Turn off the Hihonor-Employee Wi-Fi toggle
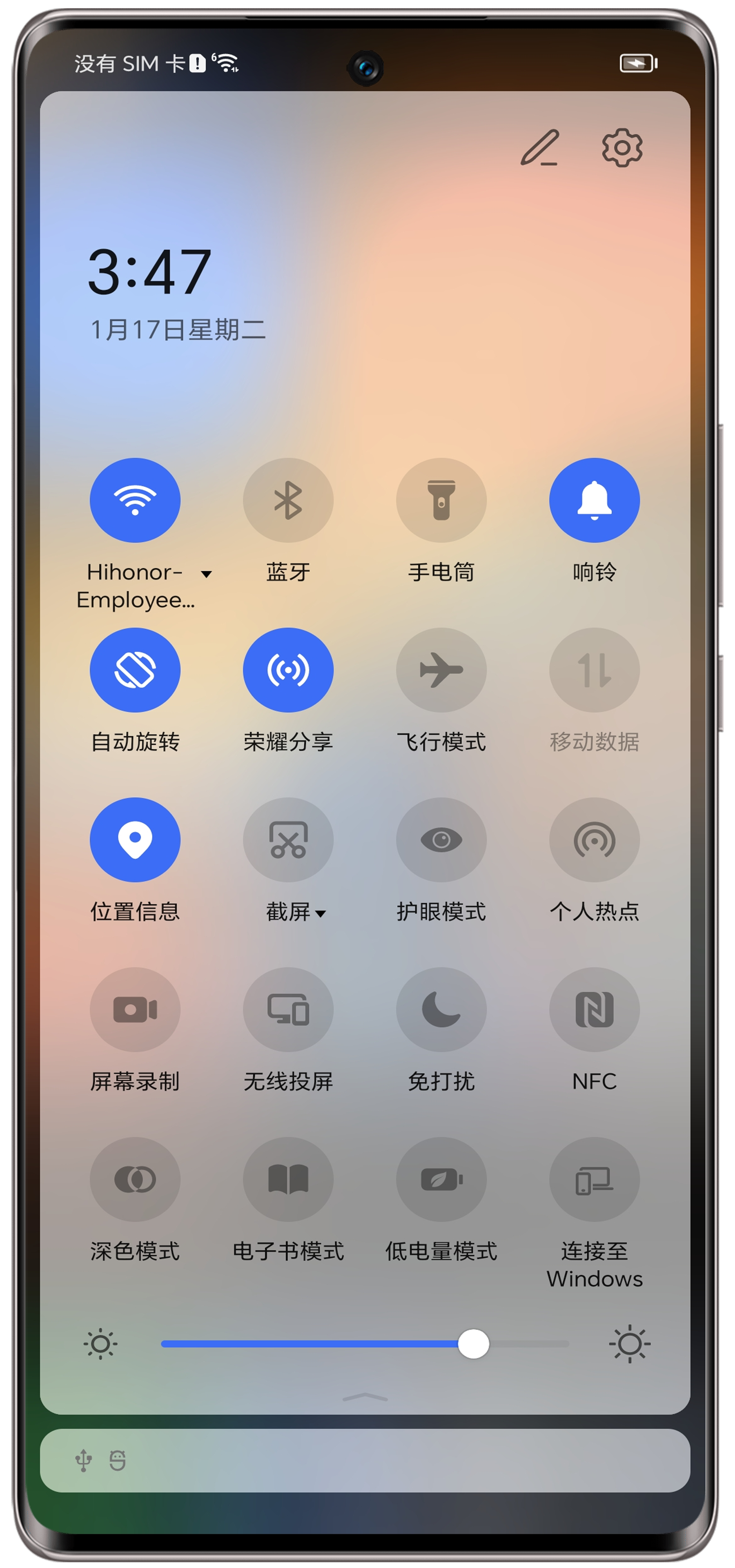735x1568 pixels. pos(135,500)
